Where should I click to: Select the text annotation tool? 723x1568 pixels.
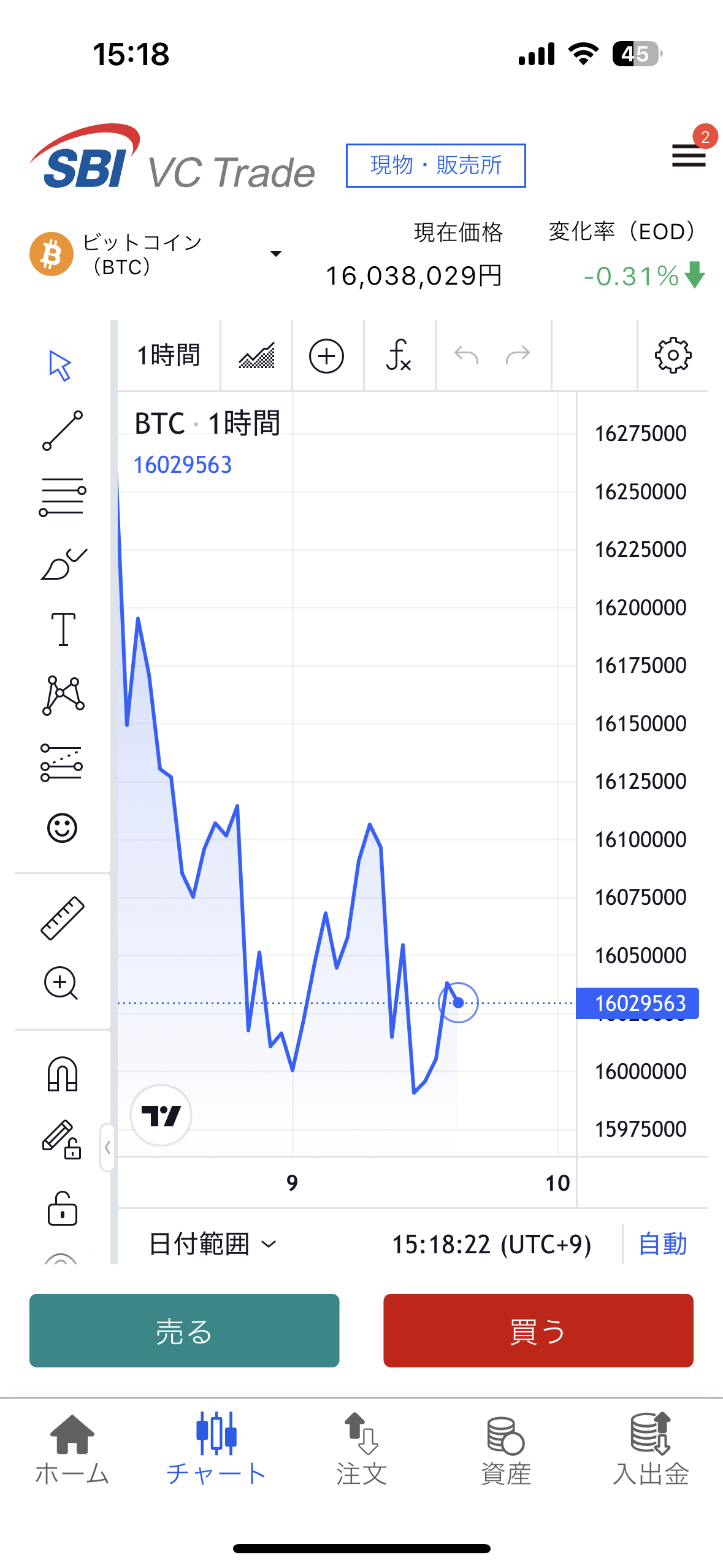[63, 629]
